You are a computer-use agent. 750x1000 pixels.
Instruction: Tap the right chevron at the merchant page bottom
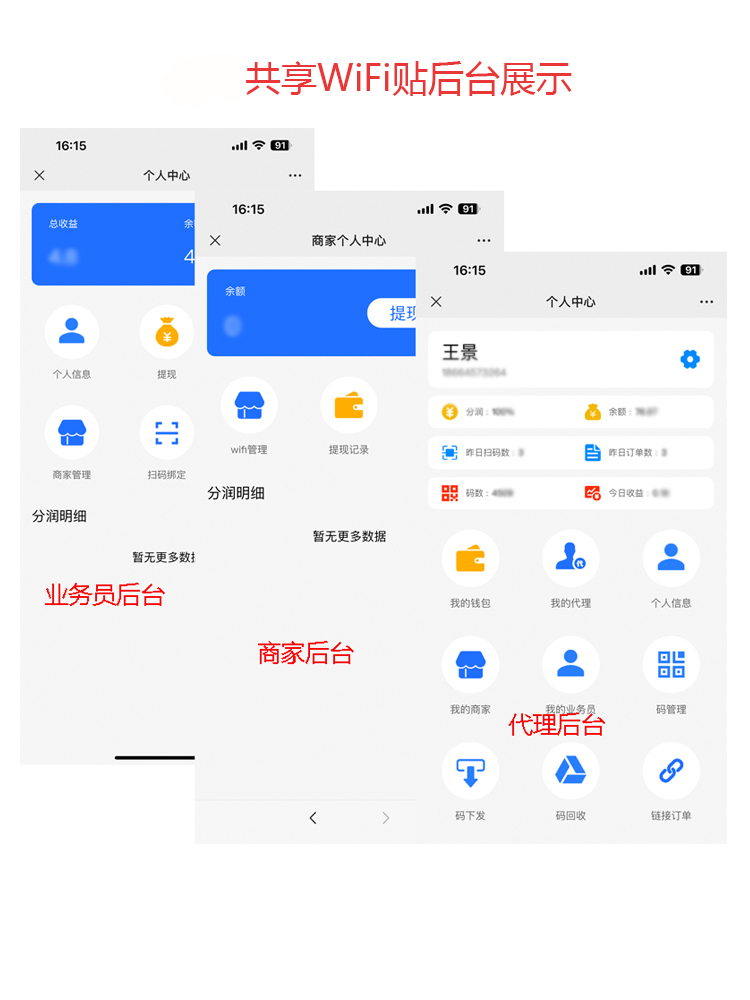click(385, 818)
